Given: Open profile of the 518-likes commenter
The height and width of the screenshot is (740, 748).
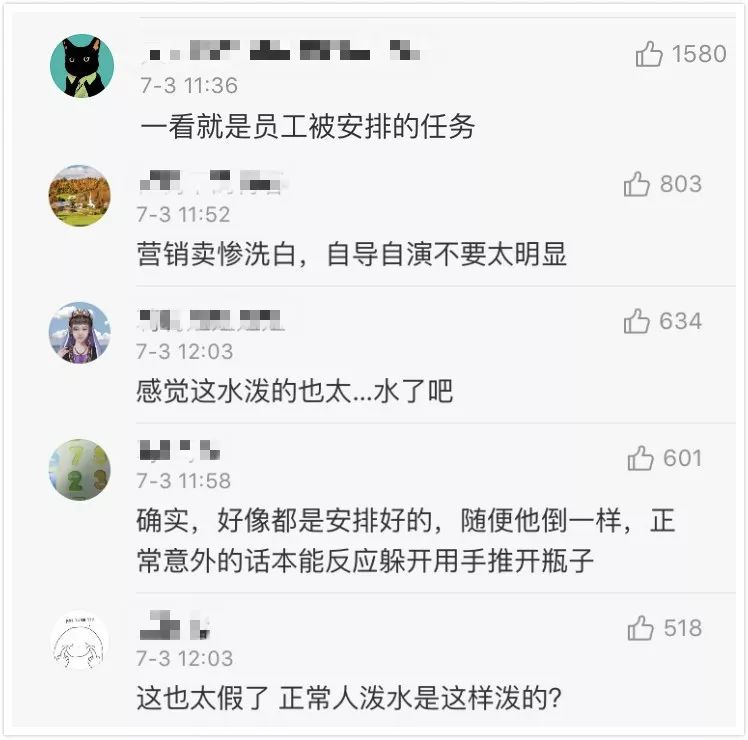Looking at the screenshot, I should (80, 640).
